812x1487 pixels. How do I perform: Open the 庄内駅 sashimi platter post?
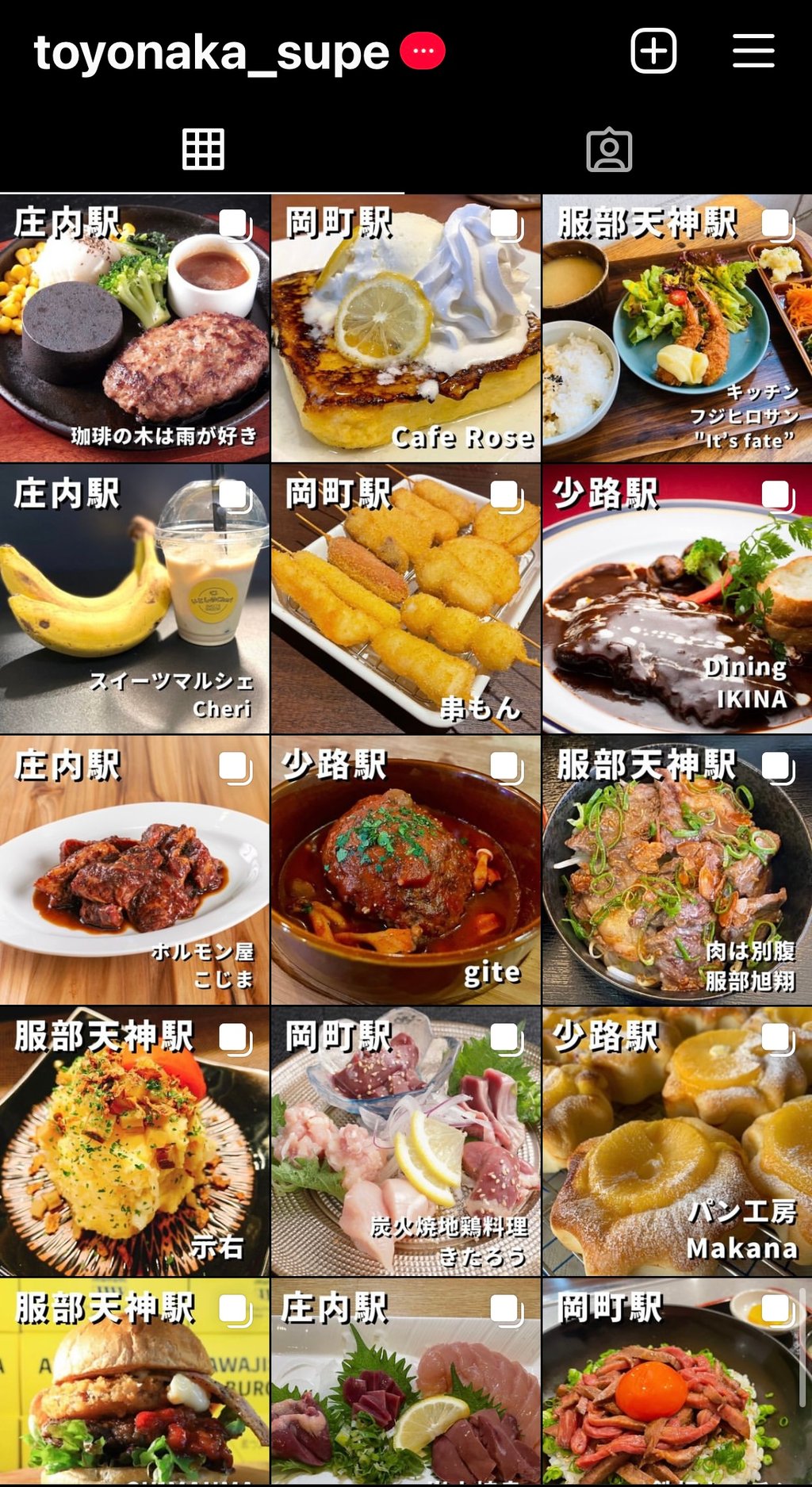[x=405, y=1384]
